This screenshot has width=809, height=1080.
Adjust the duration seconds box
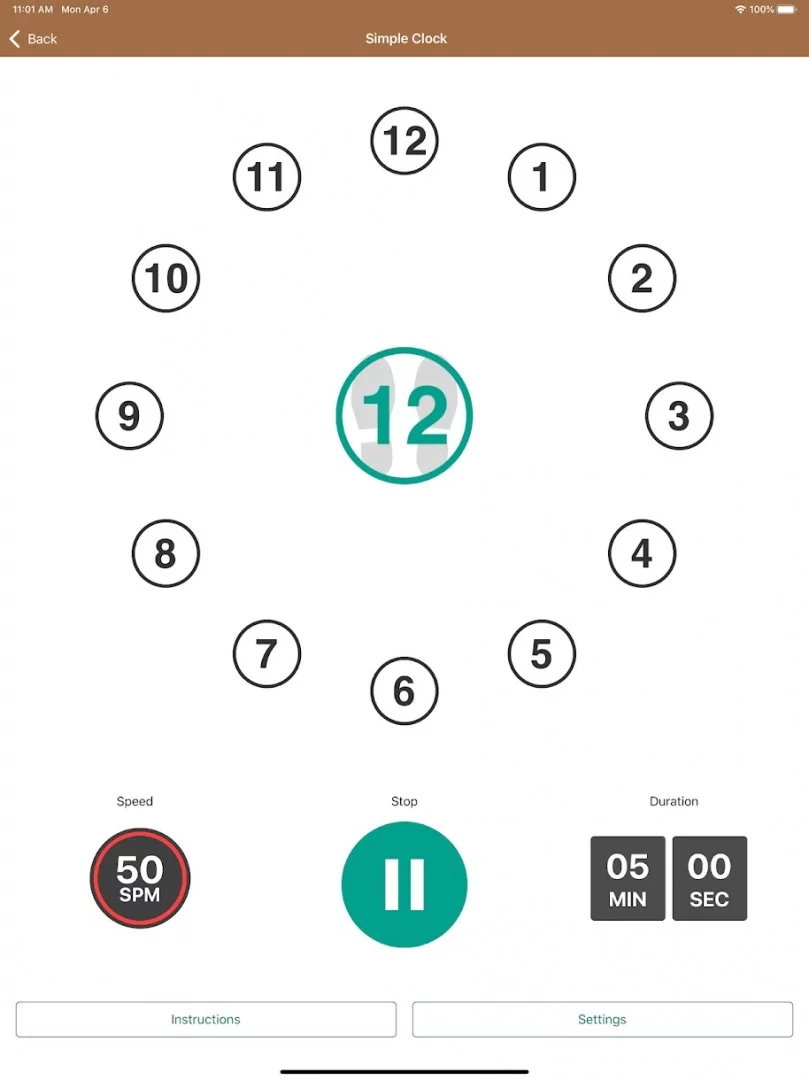(709, 878)
